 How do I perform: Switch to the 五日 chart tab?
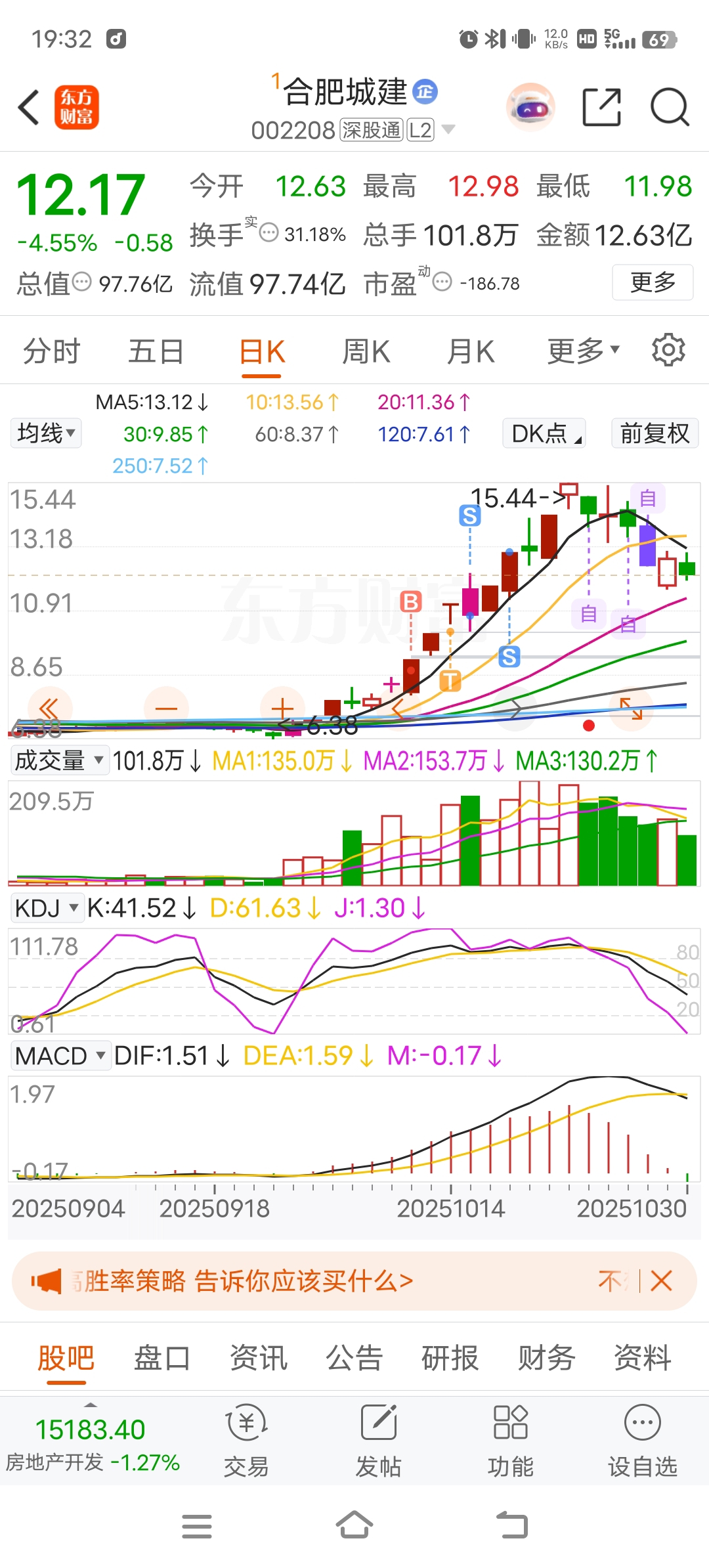156,351
